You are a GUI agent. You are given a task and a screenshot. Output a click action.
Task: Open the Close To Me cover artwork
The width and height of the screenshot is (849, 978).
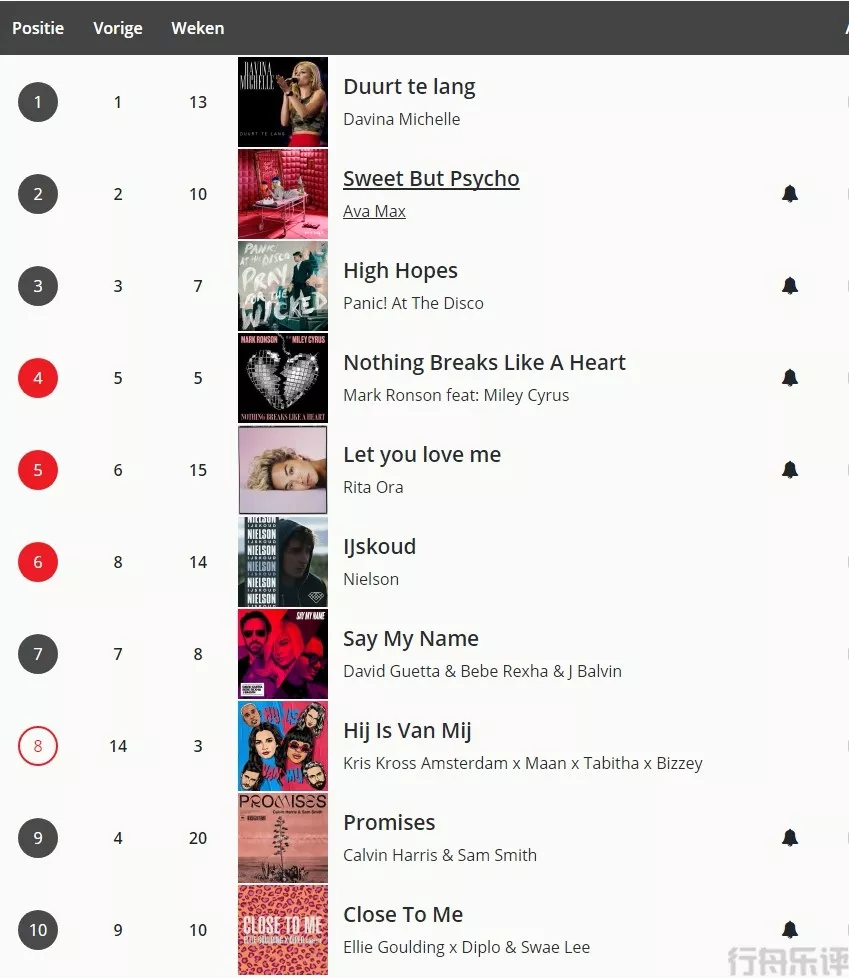coord(283,930)
